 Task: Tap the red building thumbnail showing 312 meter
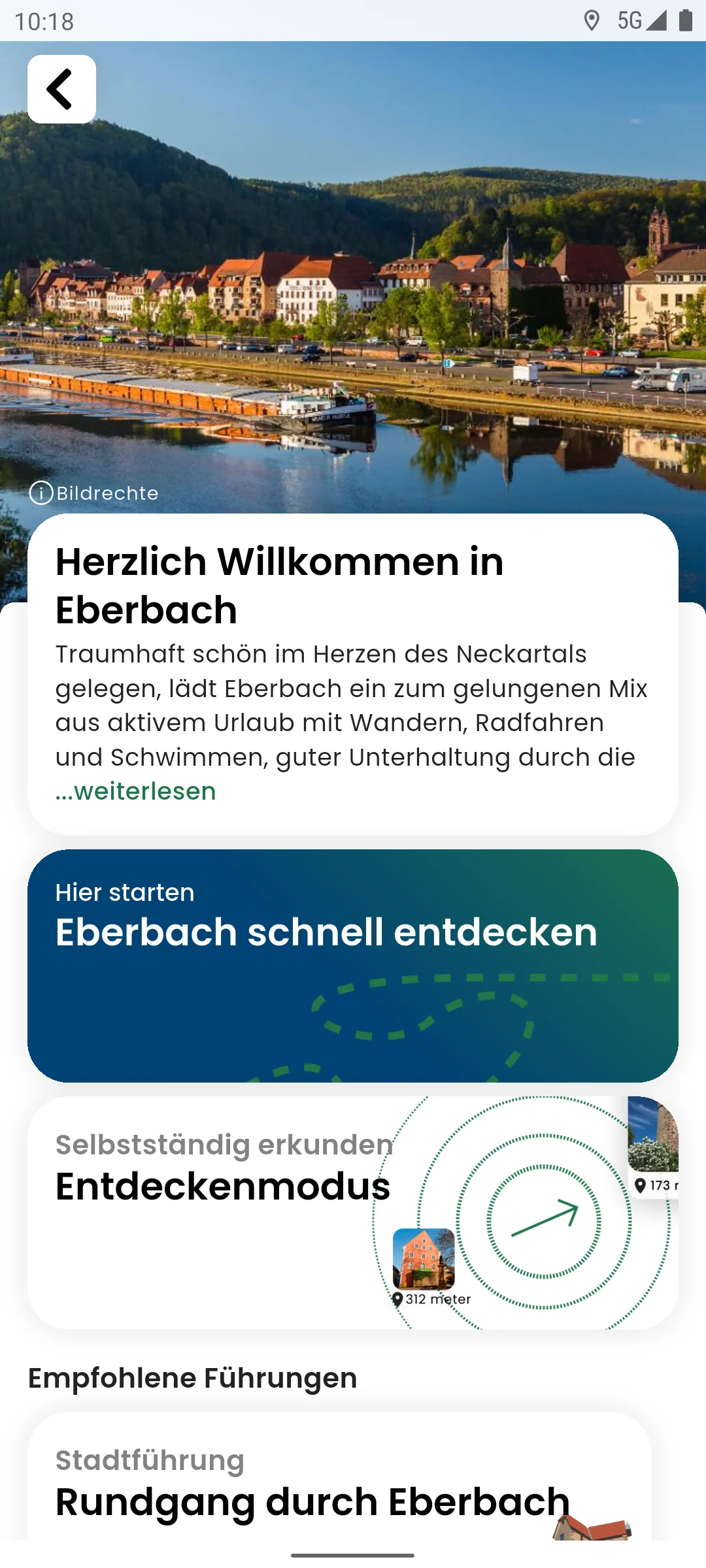click(x=425, y=1258)
